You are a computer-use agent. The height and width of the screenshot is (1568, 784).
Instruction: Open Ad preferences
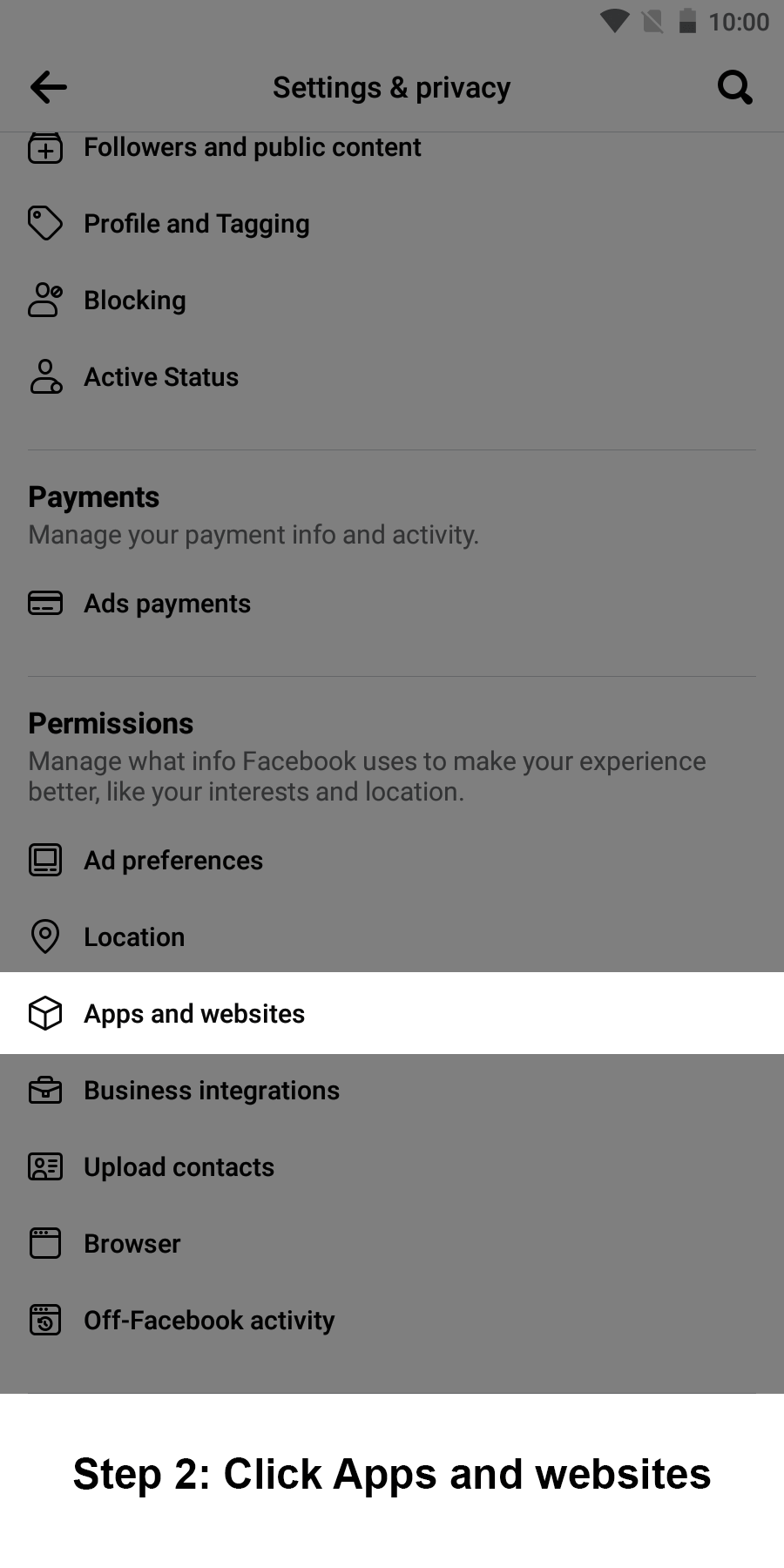(x=172, y=861)
